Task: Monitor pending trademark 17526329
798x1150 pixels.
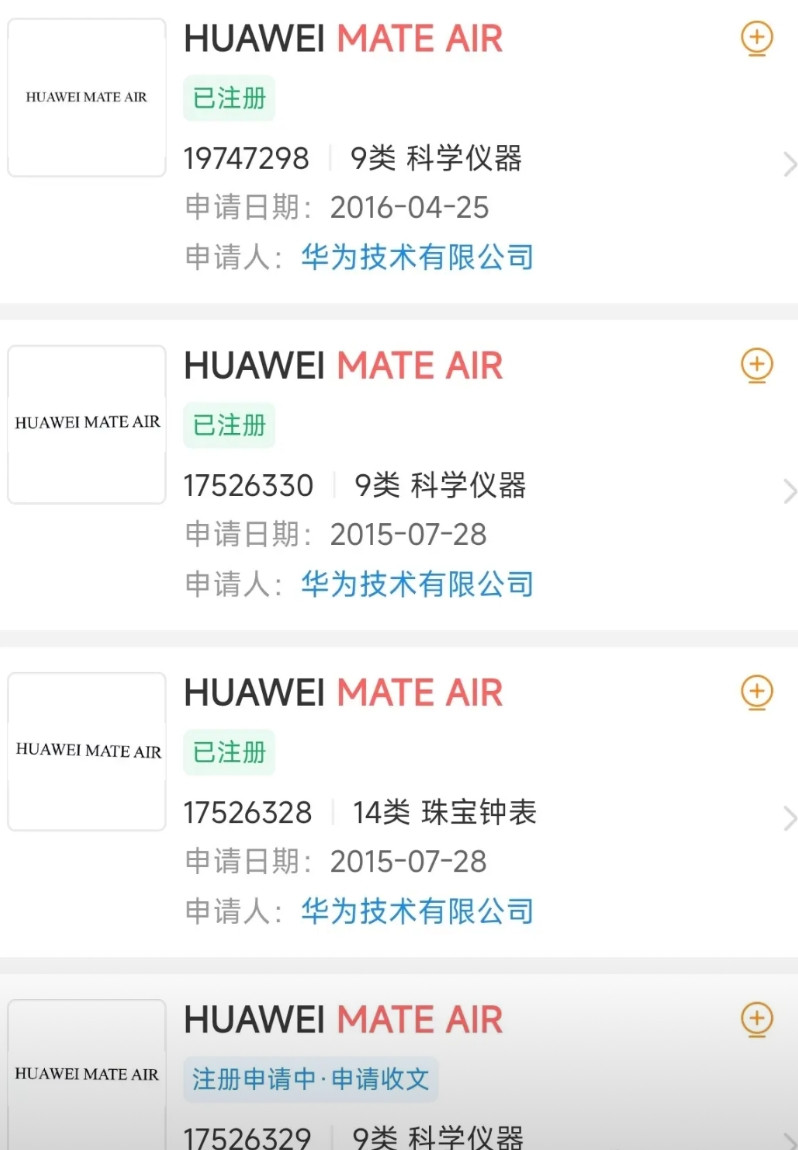Action: pyautogui.click(x=757, y=1018)
